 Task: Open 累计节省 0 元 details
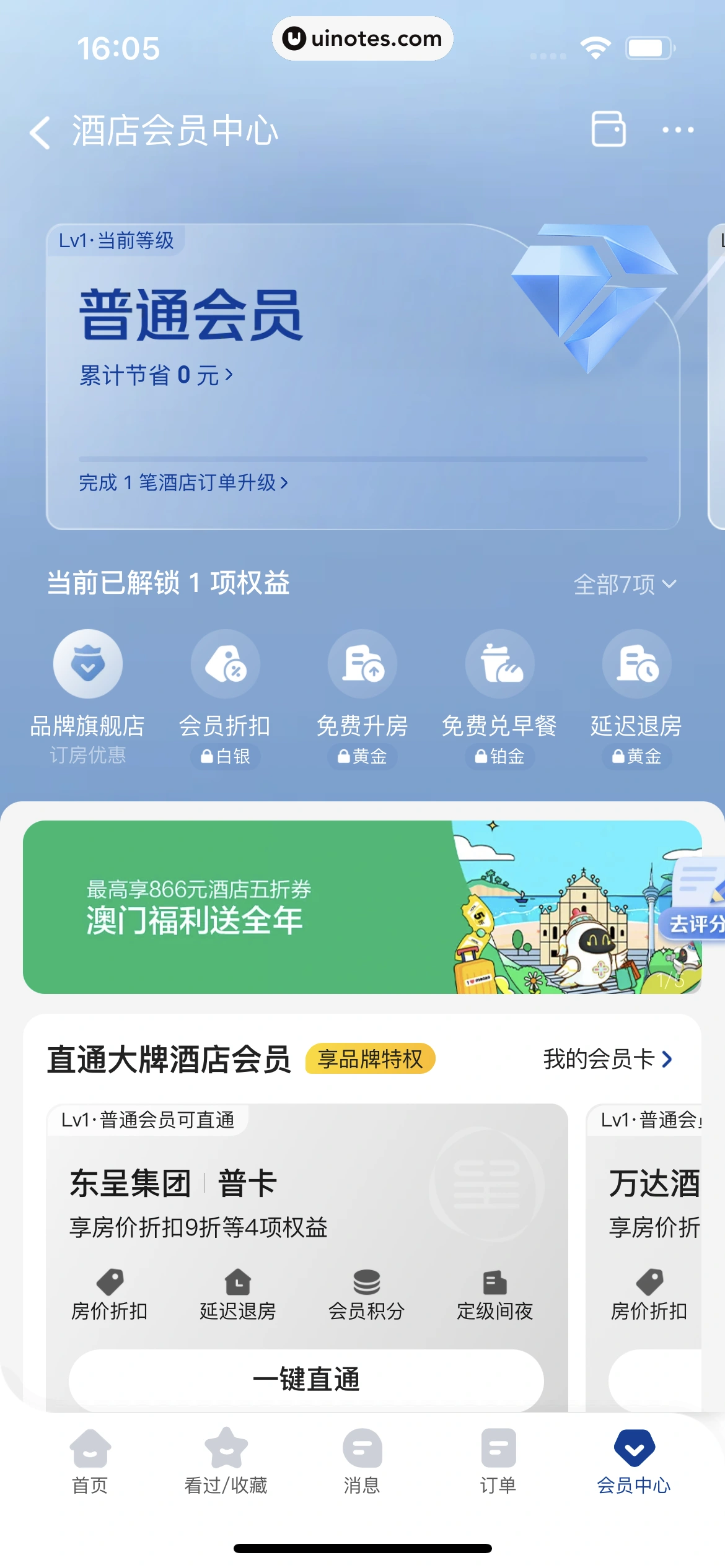pos(156,375)
